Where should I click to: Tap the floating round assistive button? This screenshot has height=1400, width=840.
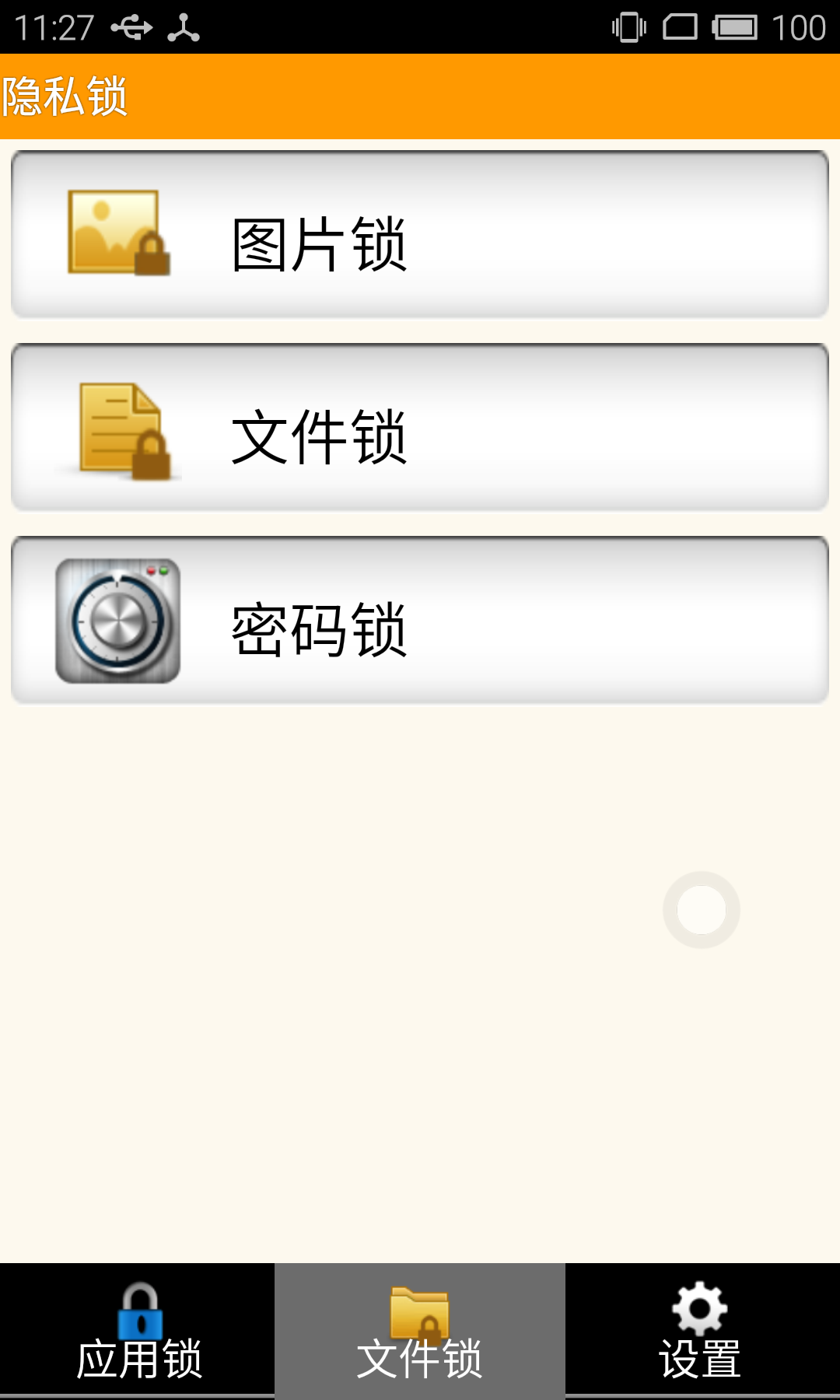pyautogui.click(x=701, y=910)
